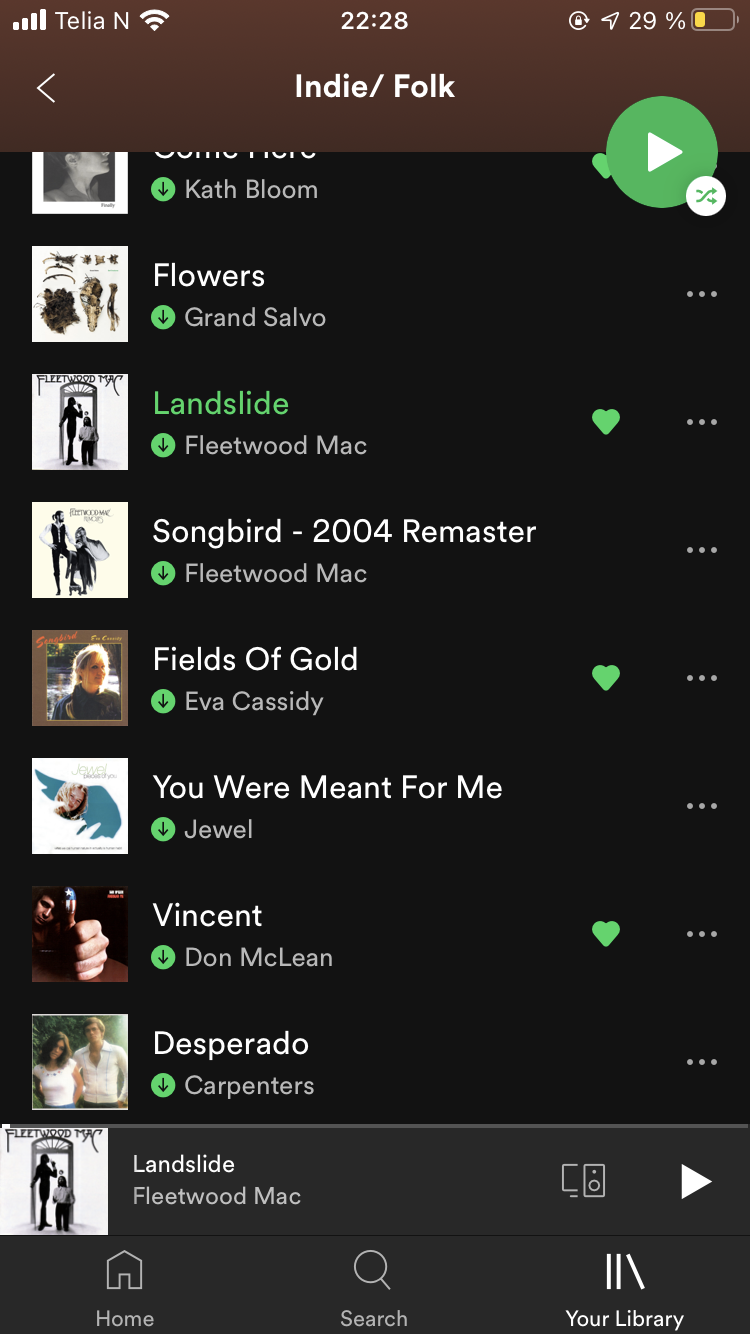The width and height of the screenshot is (750, 1334).
Task: Unlike Landslide with its heart icon
Action: 606,422
